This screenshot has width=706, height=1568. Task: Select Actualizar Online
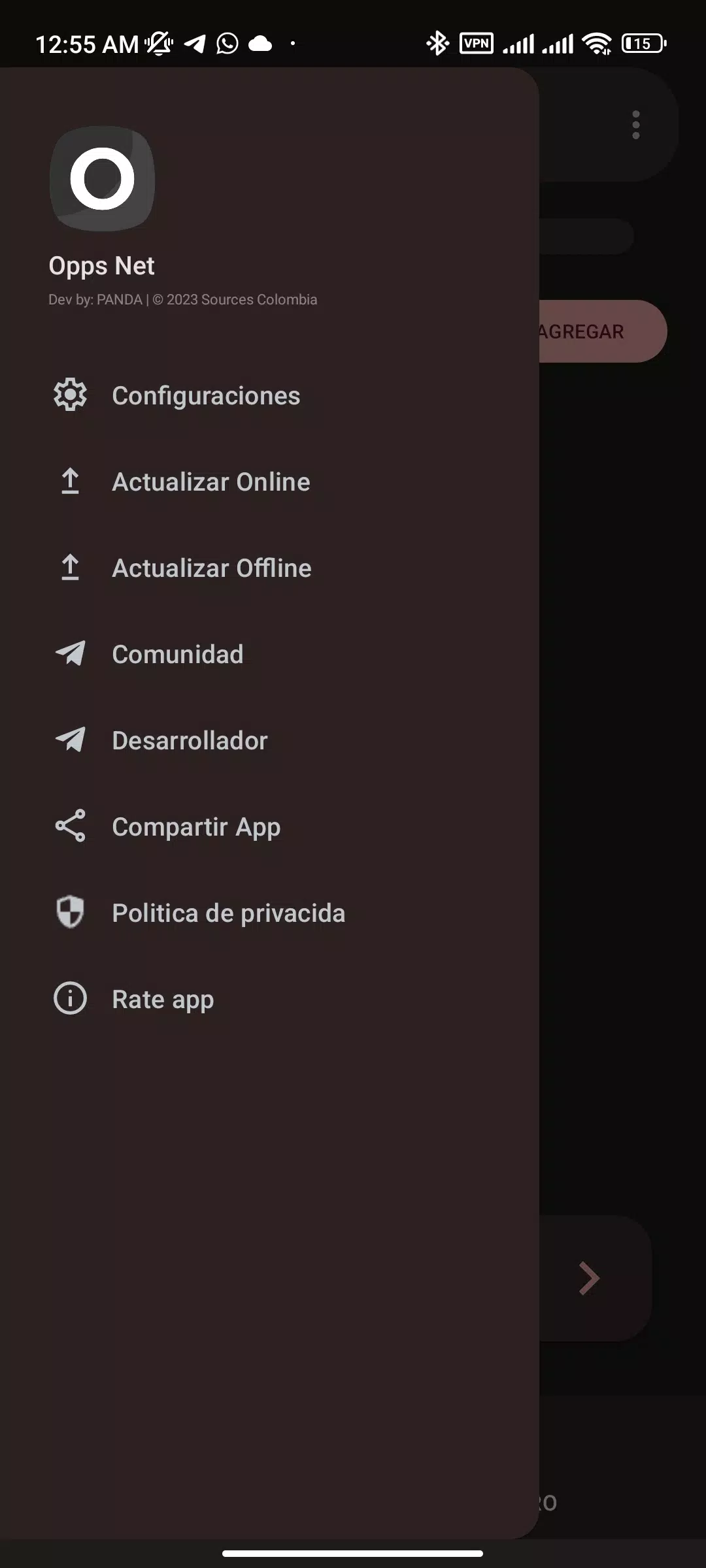[x=269, y=482]
